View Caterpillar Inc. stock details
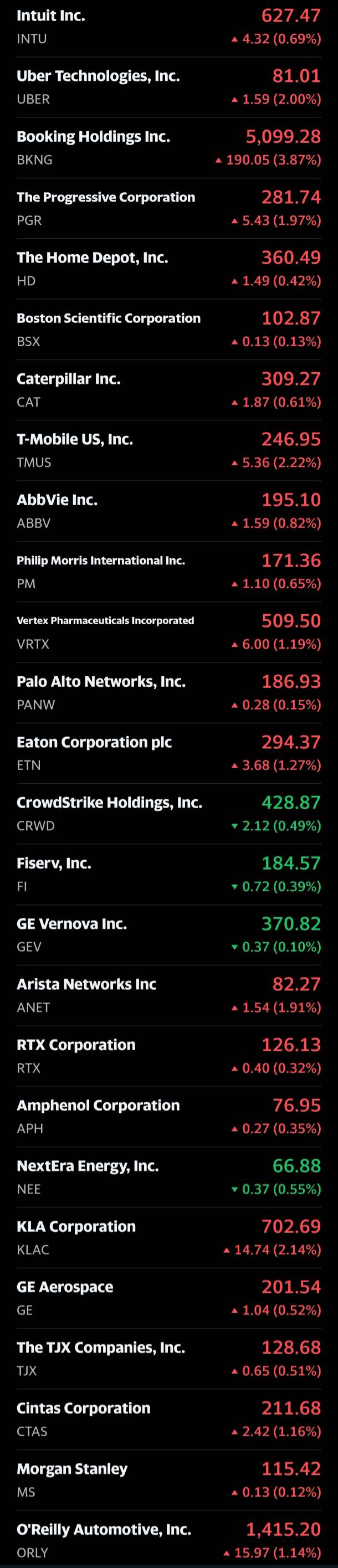 click(168, 390)
